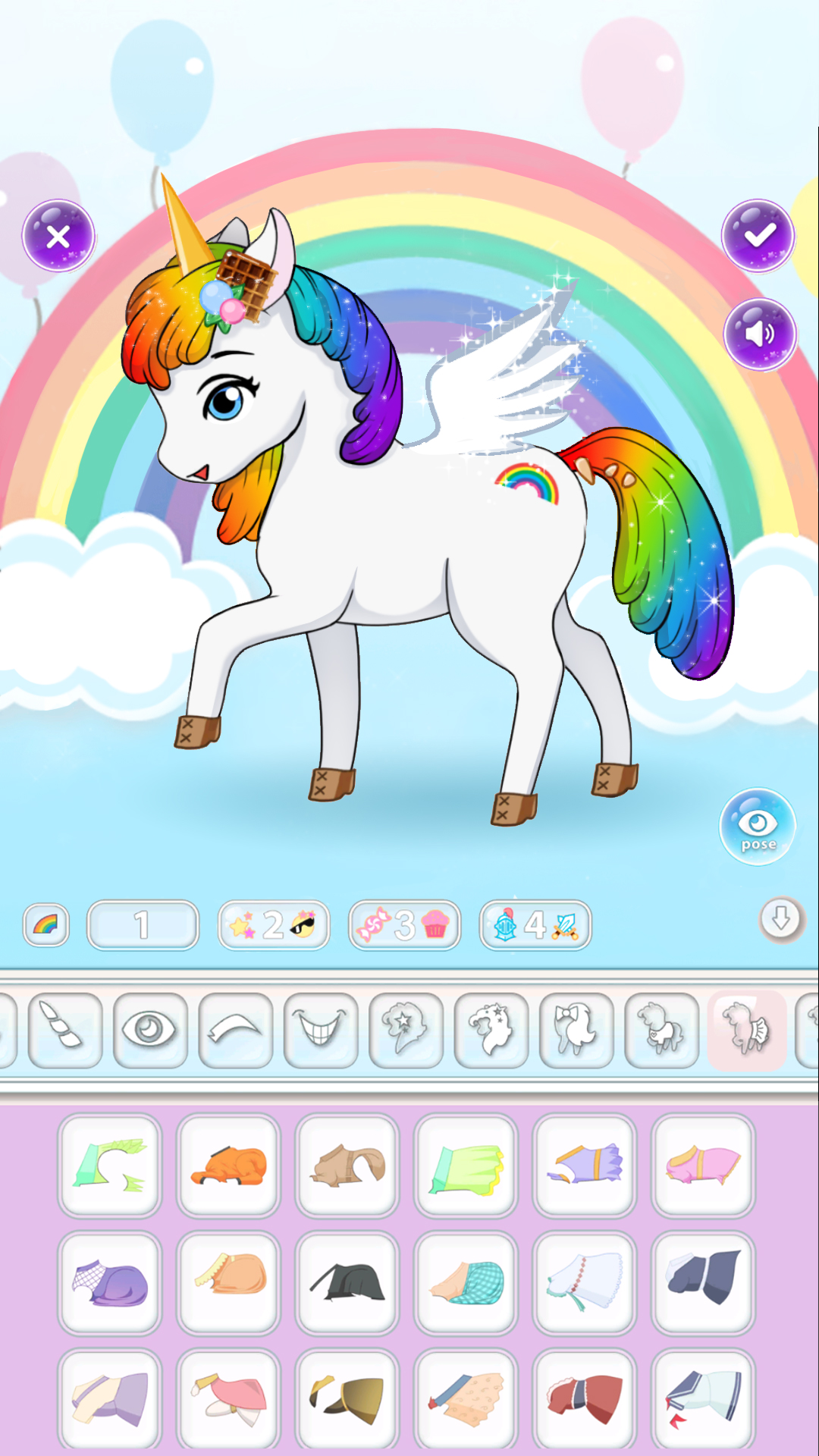
Task: Mute the game sound
Action: coord(760,334)
